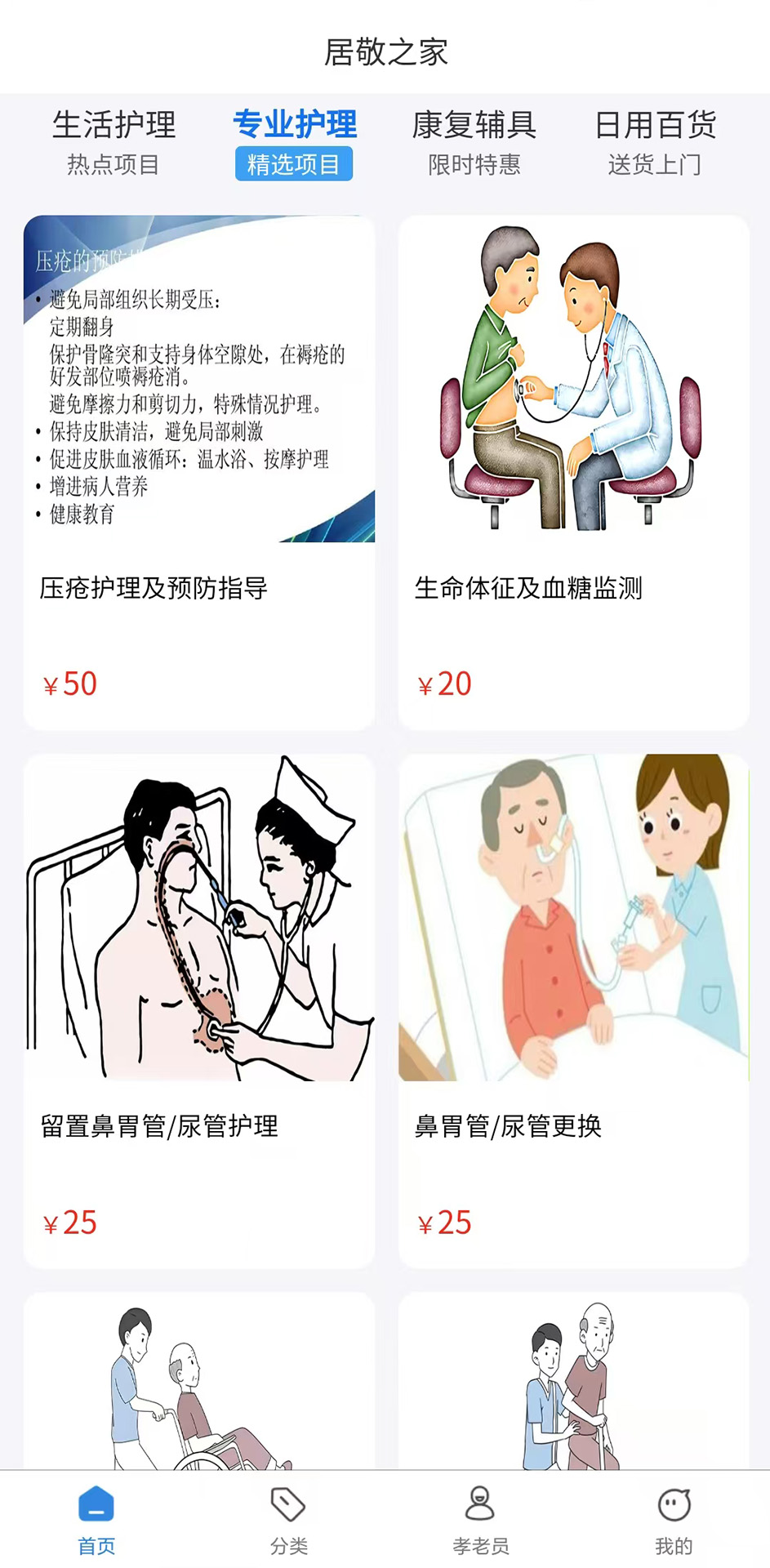Tap the 我的 profile icon
Screen dimensions: 770x1568
click(x=671, y=1515)
